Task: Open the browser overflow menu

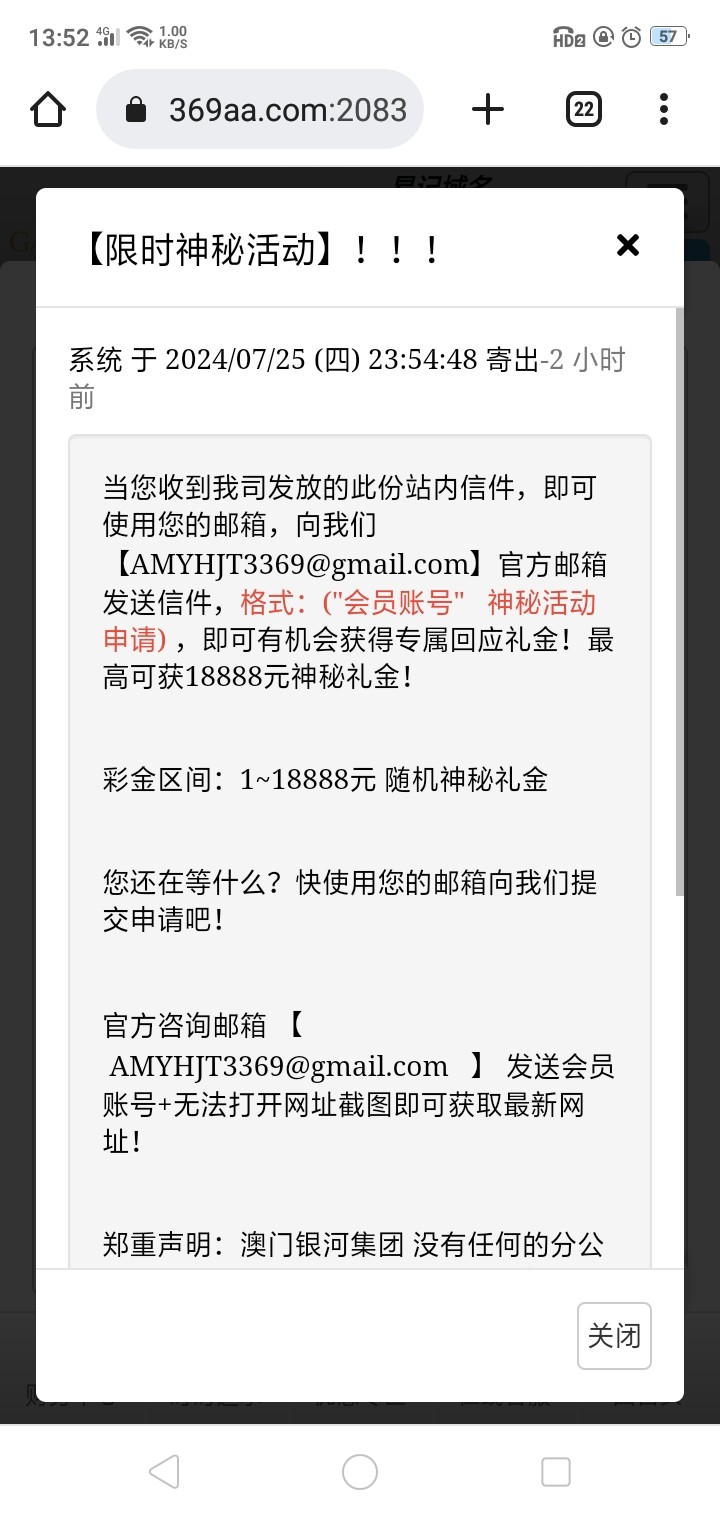Action: pyautogui.click(x=663, y=109)
